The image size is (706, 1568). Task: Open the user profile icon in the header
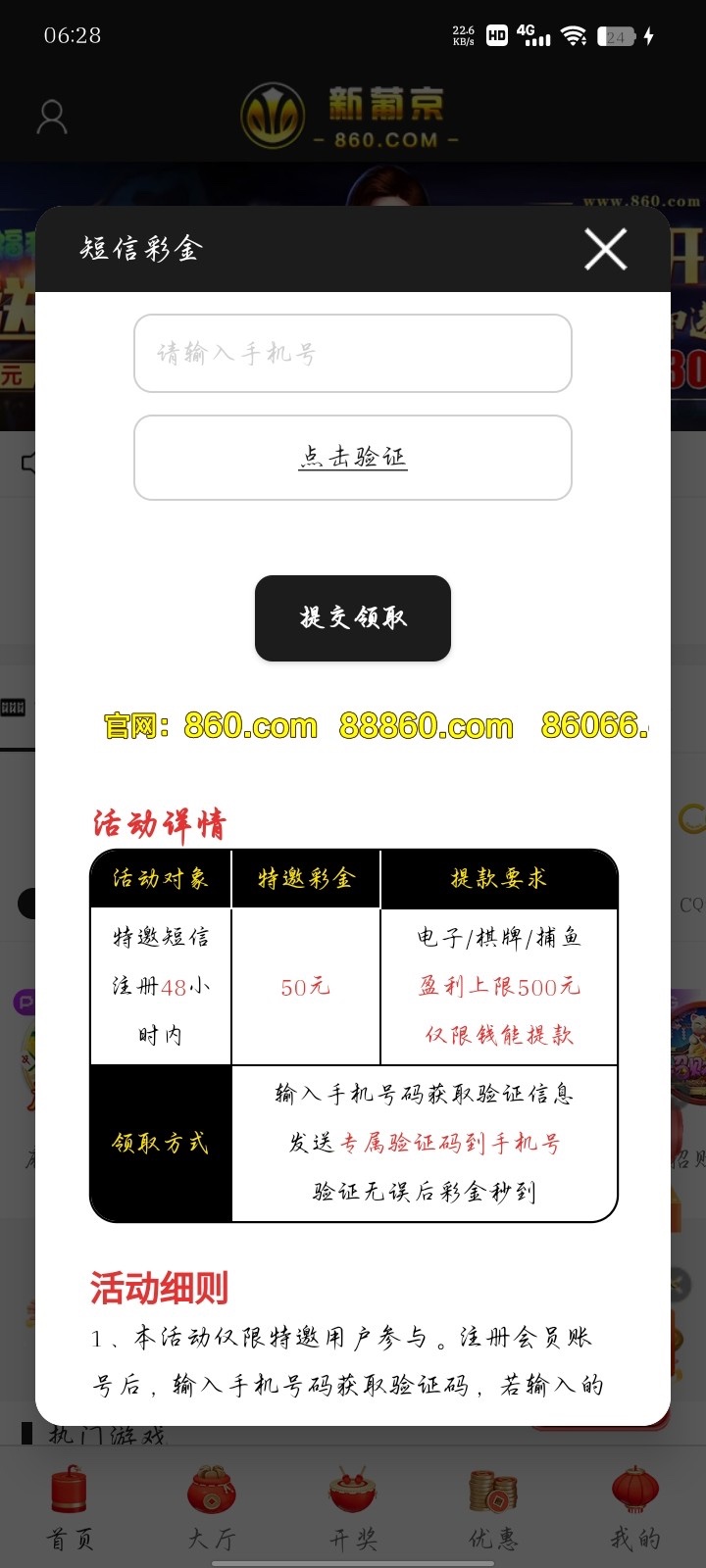pyautogui.click(x=52, y=117)
